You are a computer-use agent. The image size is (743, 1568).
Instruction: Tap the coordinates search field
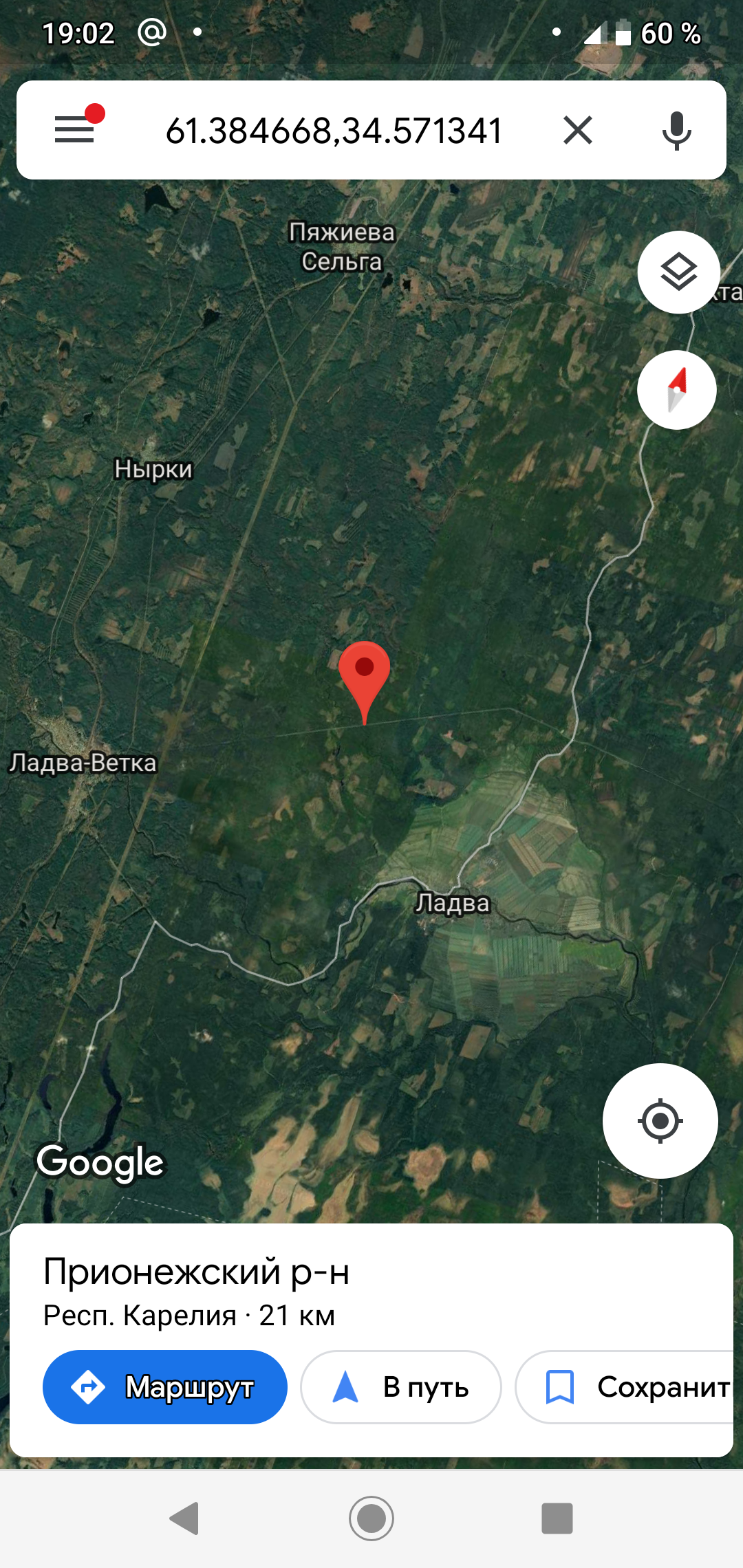click(334, 131)
